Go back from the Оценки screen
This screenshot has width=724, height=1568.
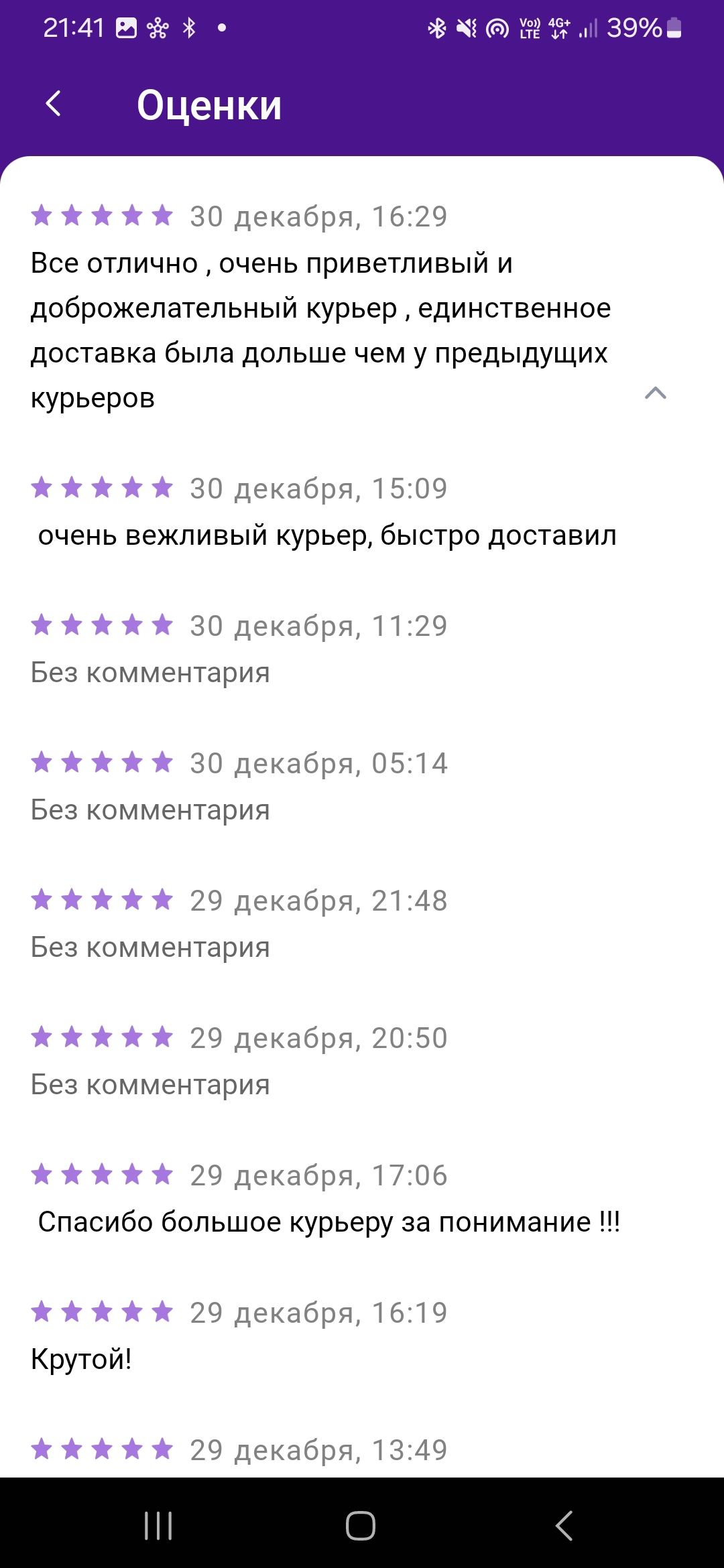pos(54,104)
